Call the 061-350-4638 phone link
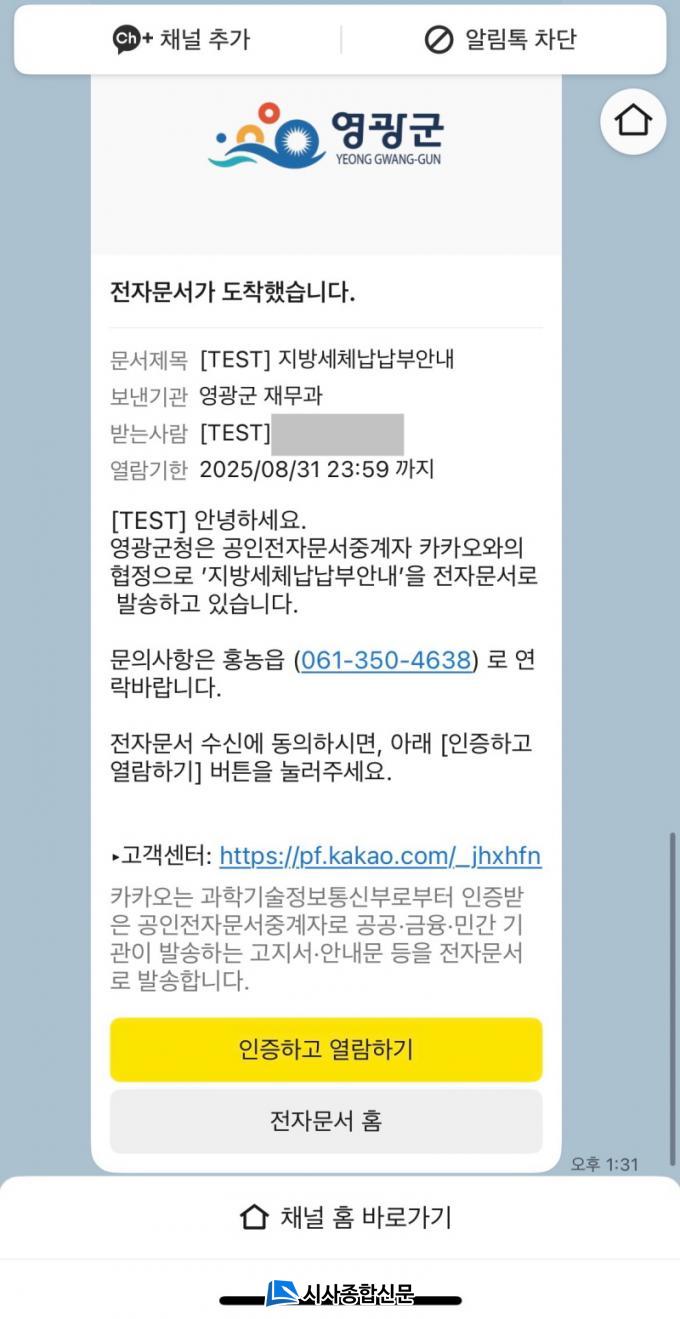 (386, 661)
